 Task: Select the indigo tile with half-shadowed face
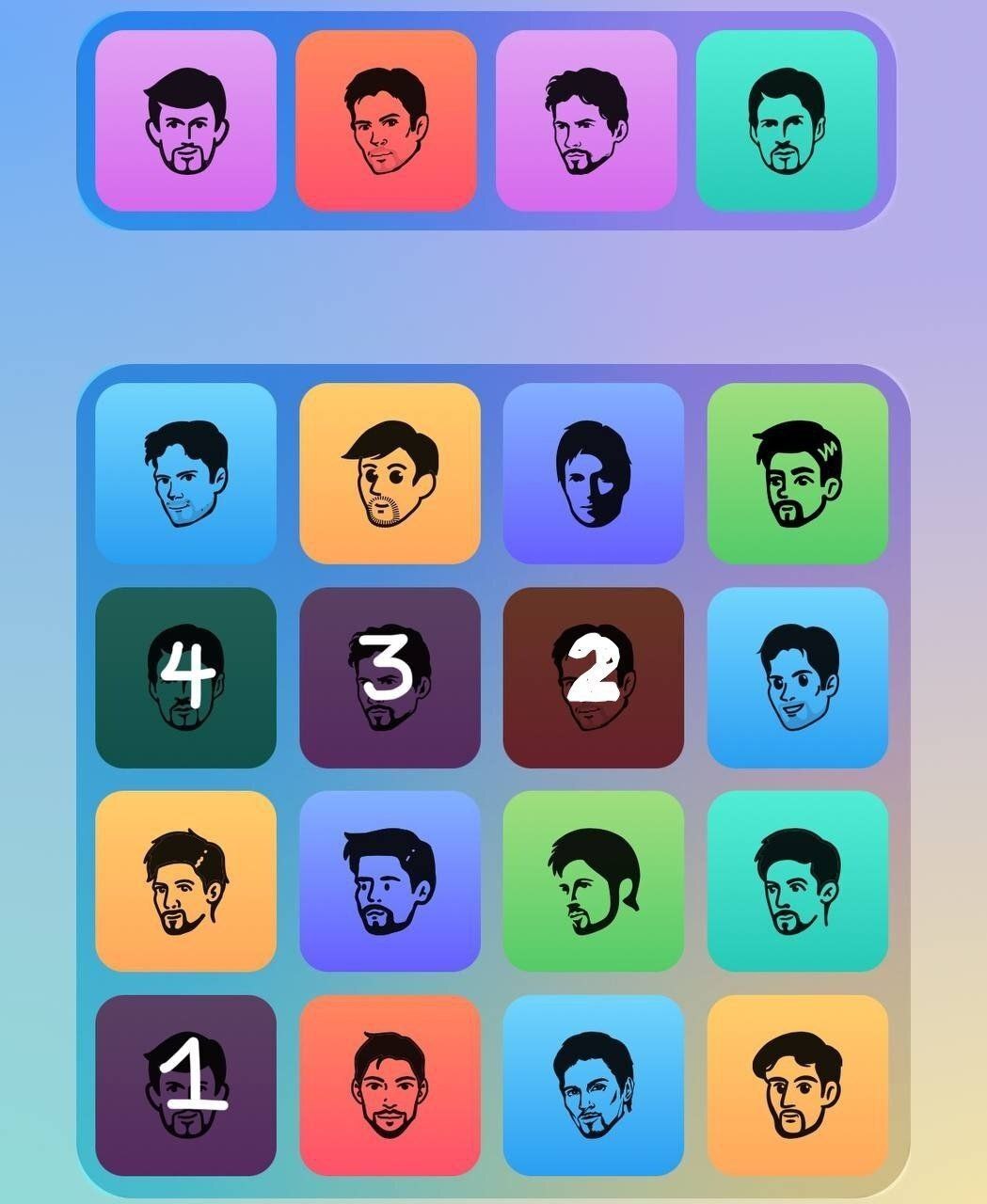coord(593,473)
